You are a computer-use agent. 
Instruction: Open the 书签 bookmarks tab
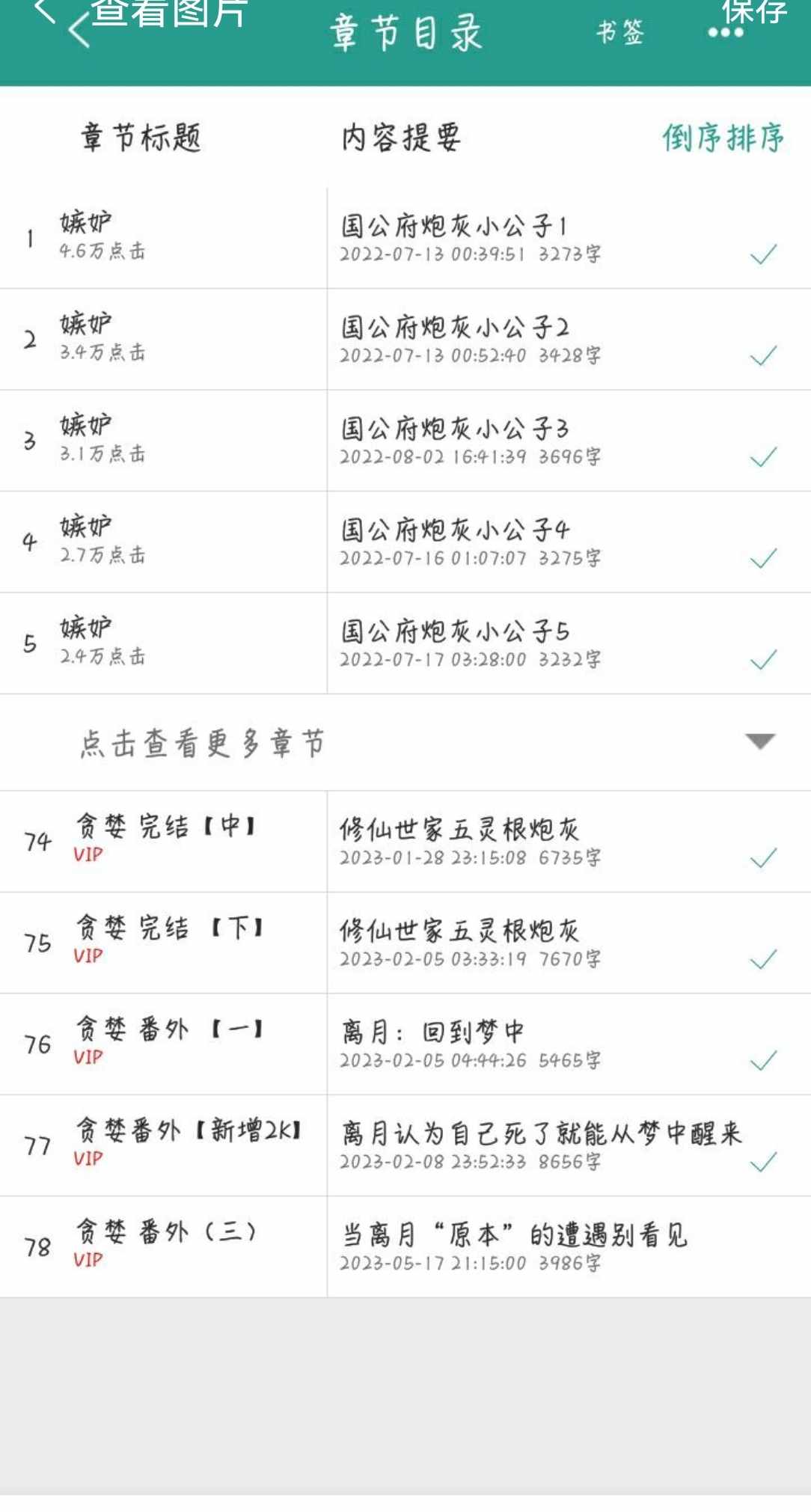click(x=620, y=32)
